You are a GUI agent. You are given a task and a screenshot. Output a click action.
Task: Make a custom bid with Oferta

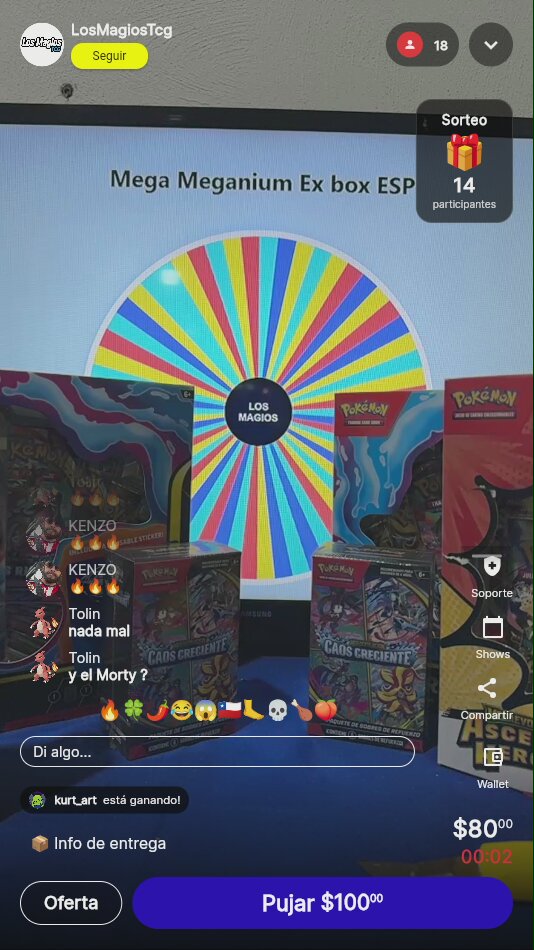tap(71, 903)
